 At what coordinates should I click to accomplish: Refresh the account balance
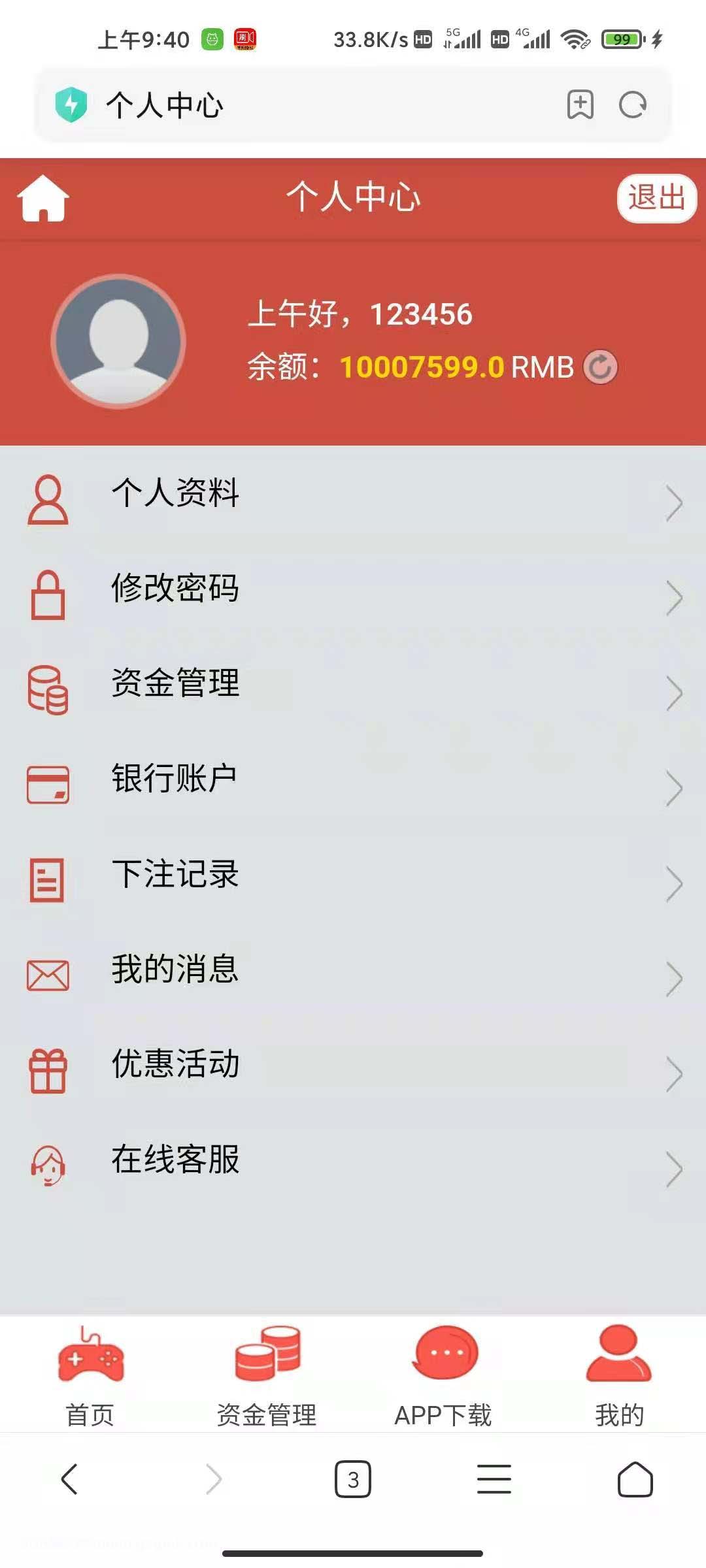[600, 367]
